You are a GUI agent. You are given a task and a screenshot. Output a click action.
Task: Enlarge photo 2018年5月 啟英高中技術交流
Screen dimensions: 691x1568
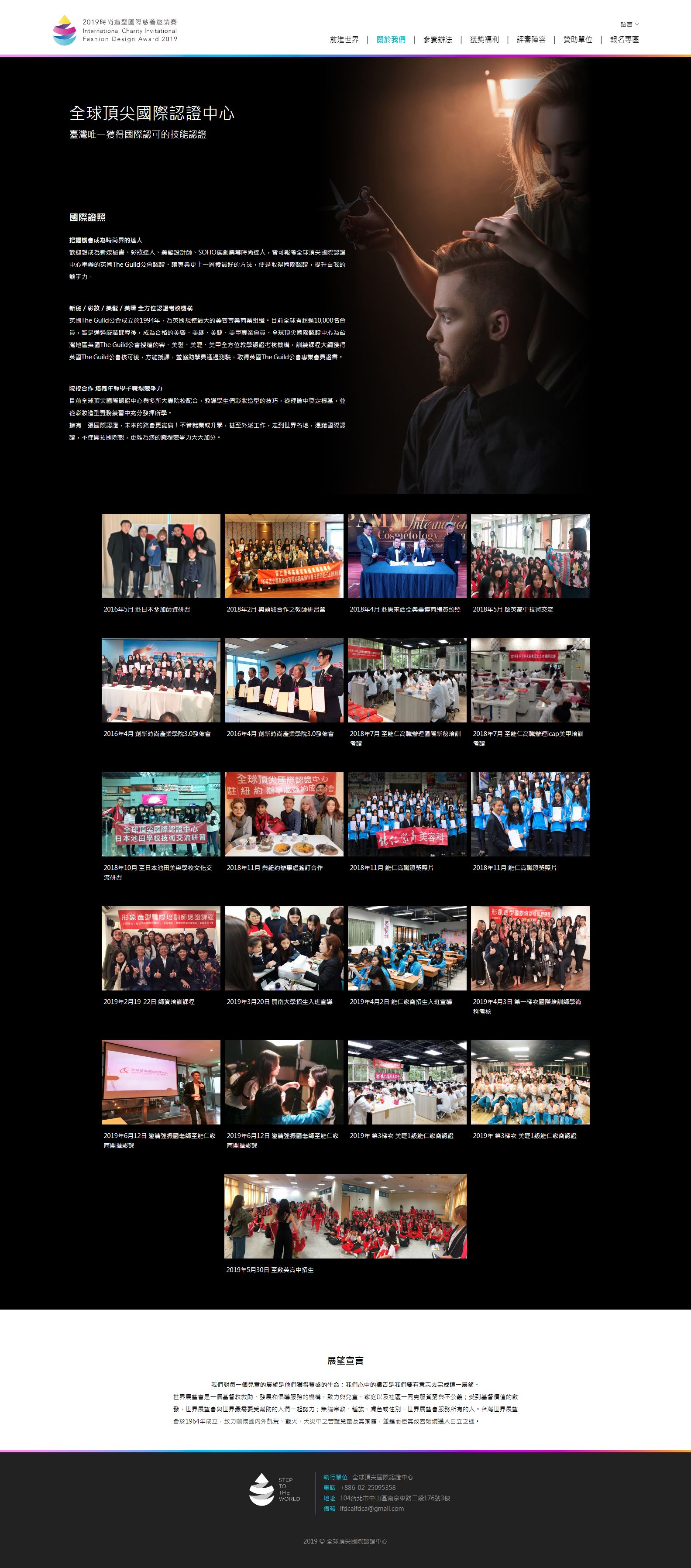pyautogui.click(x=529, y=555)
